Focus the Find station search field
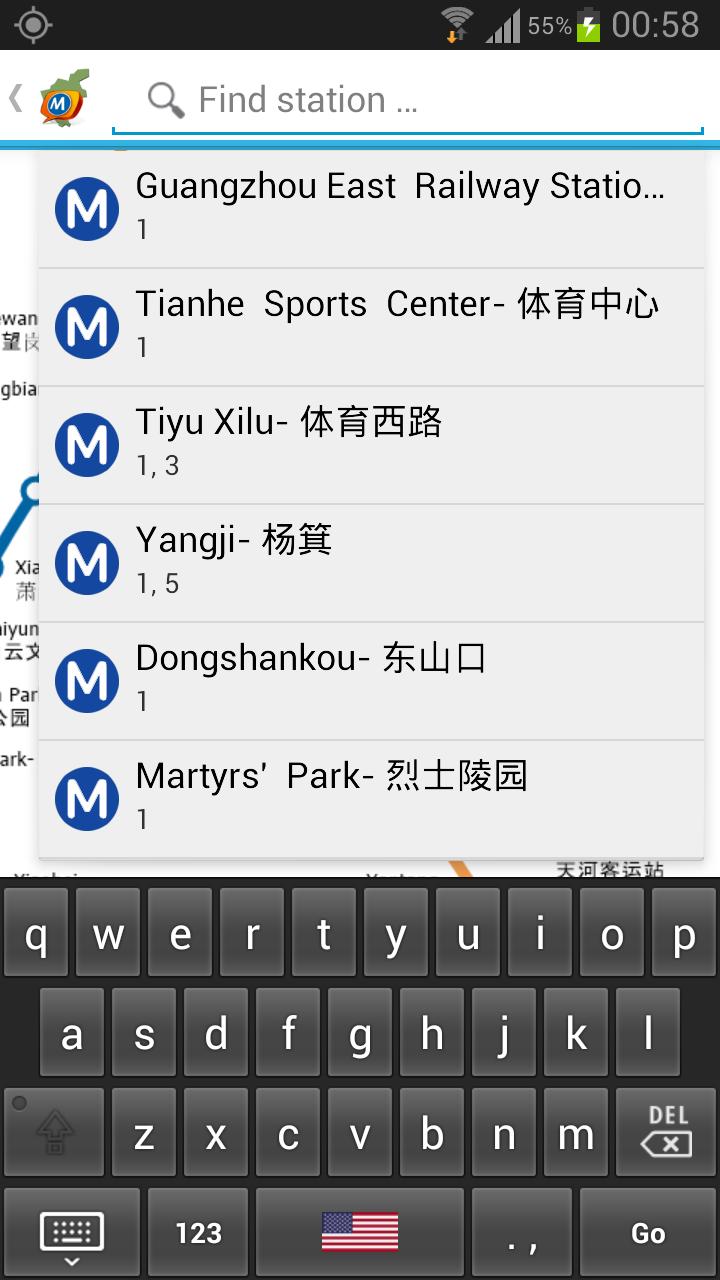 [x=420, y=100]
